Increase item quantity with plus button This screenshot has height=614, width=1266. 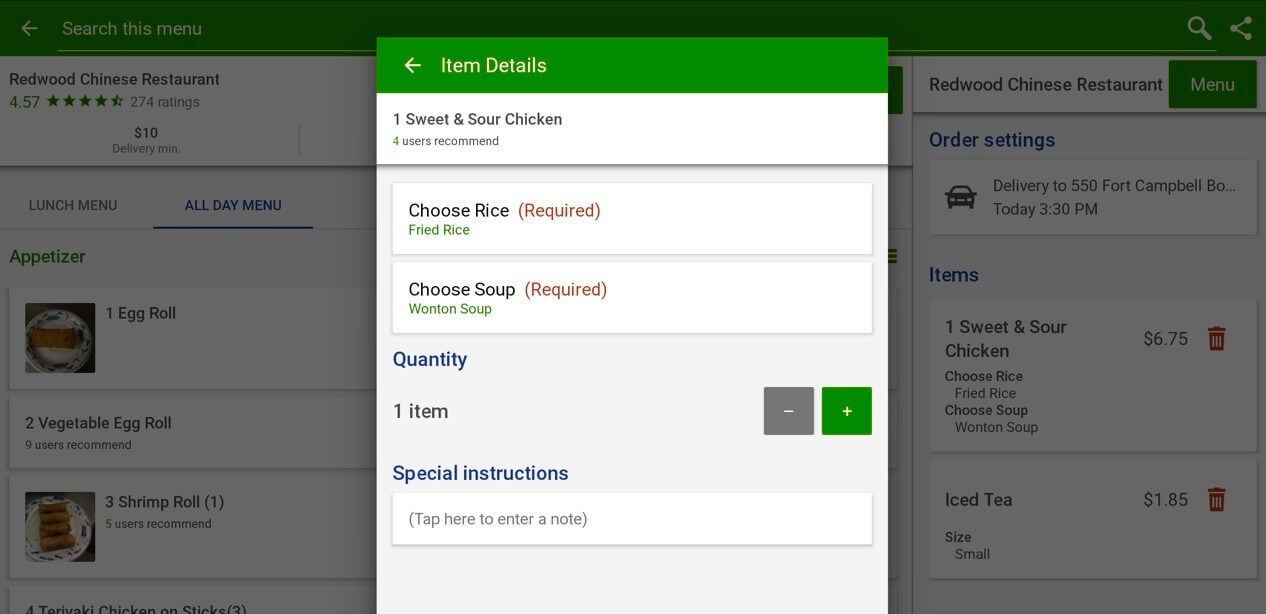click(846, 411)
